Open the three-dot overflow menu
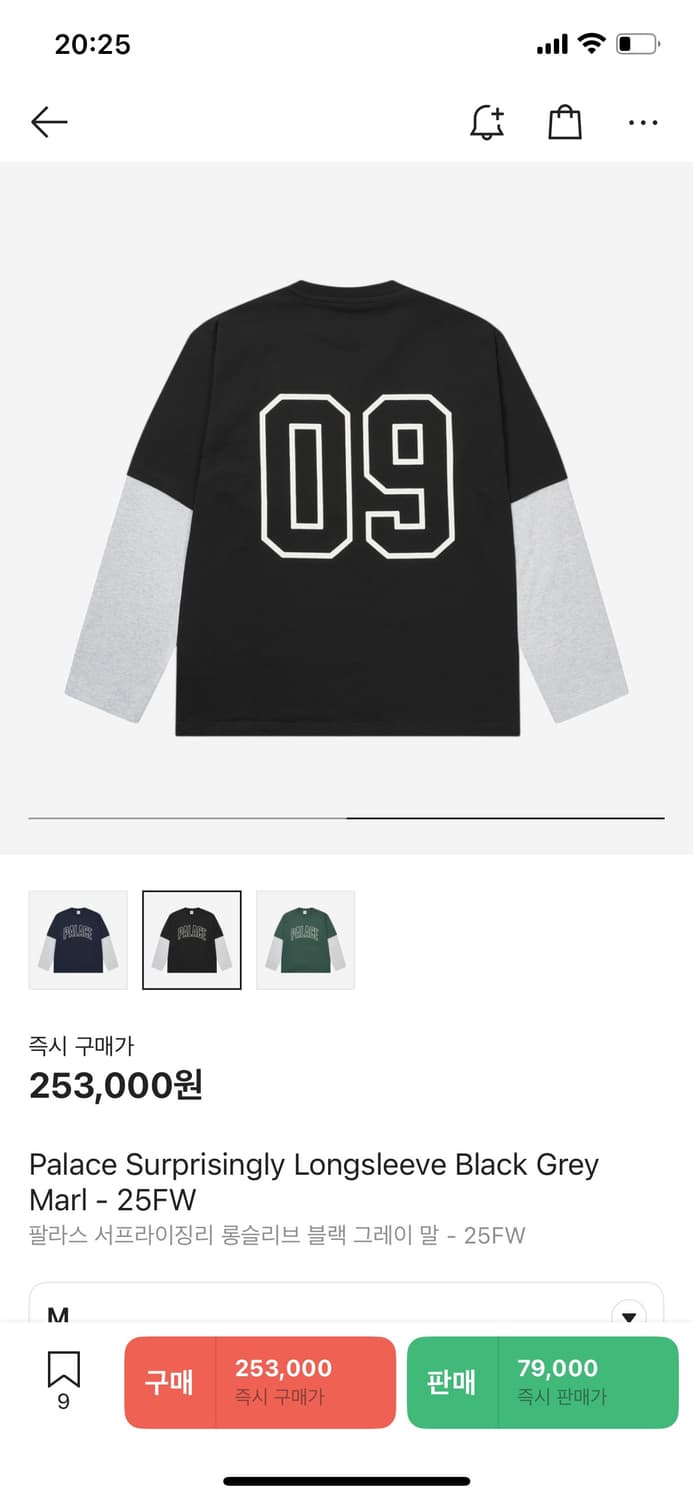The width and height of the screenshot is (693, 1500). click(x=643, y=123)
